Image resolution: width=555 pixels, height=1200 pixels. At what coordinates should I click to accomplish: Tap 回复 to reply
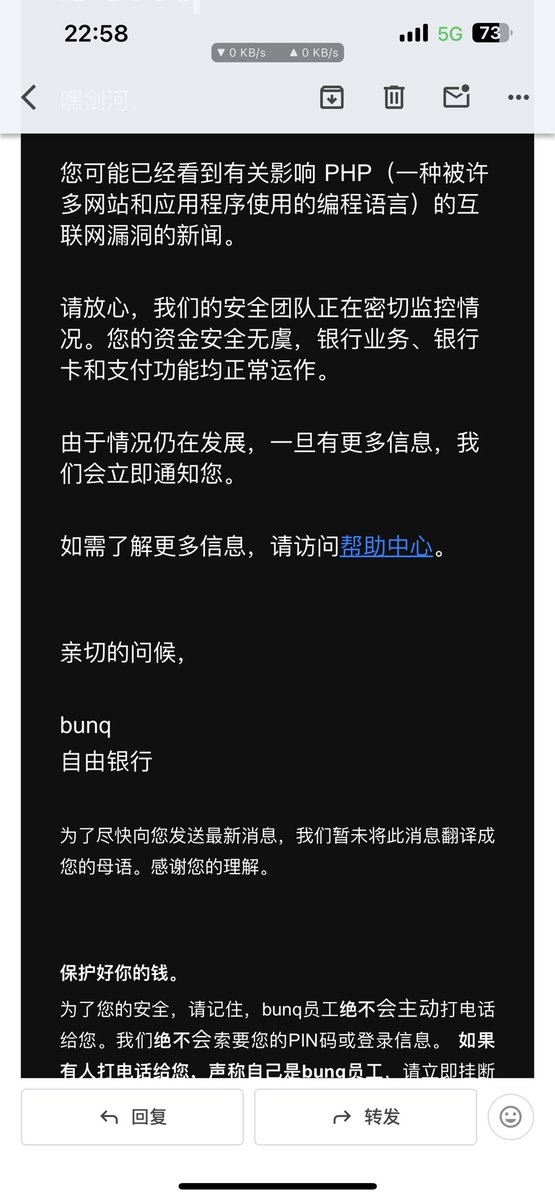pyautogui.click(x=132, y=1117)
